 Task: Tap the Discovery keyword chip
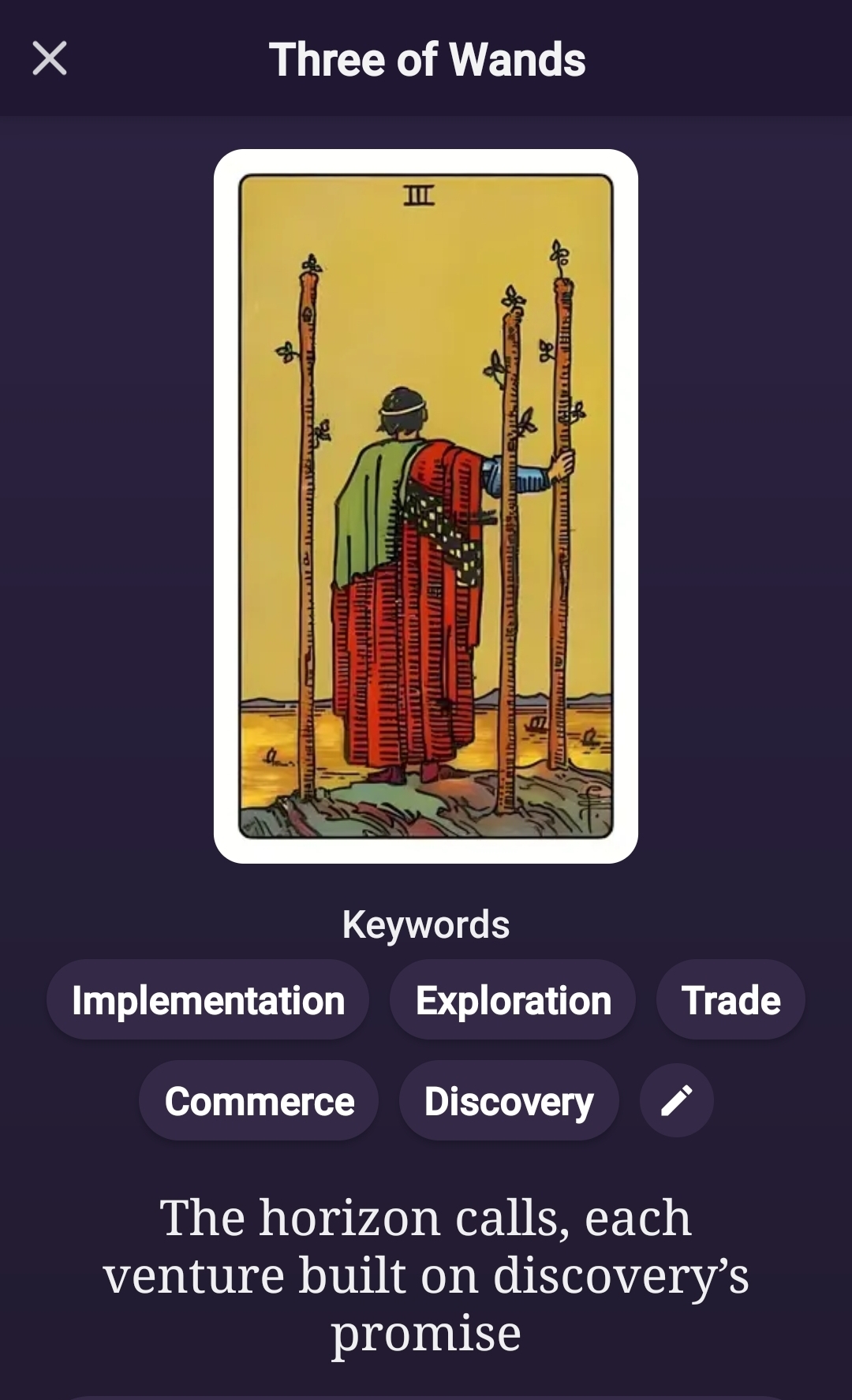click(x=509, y=1100)
